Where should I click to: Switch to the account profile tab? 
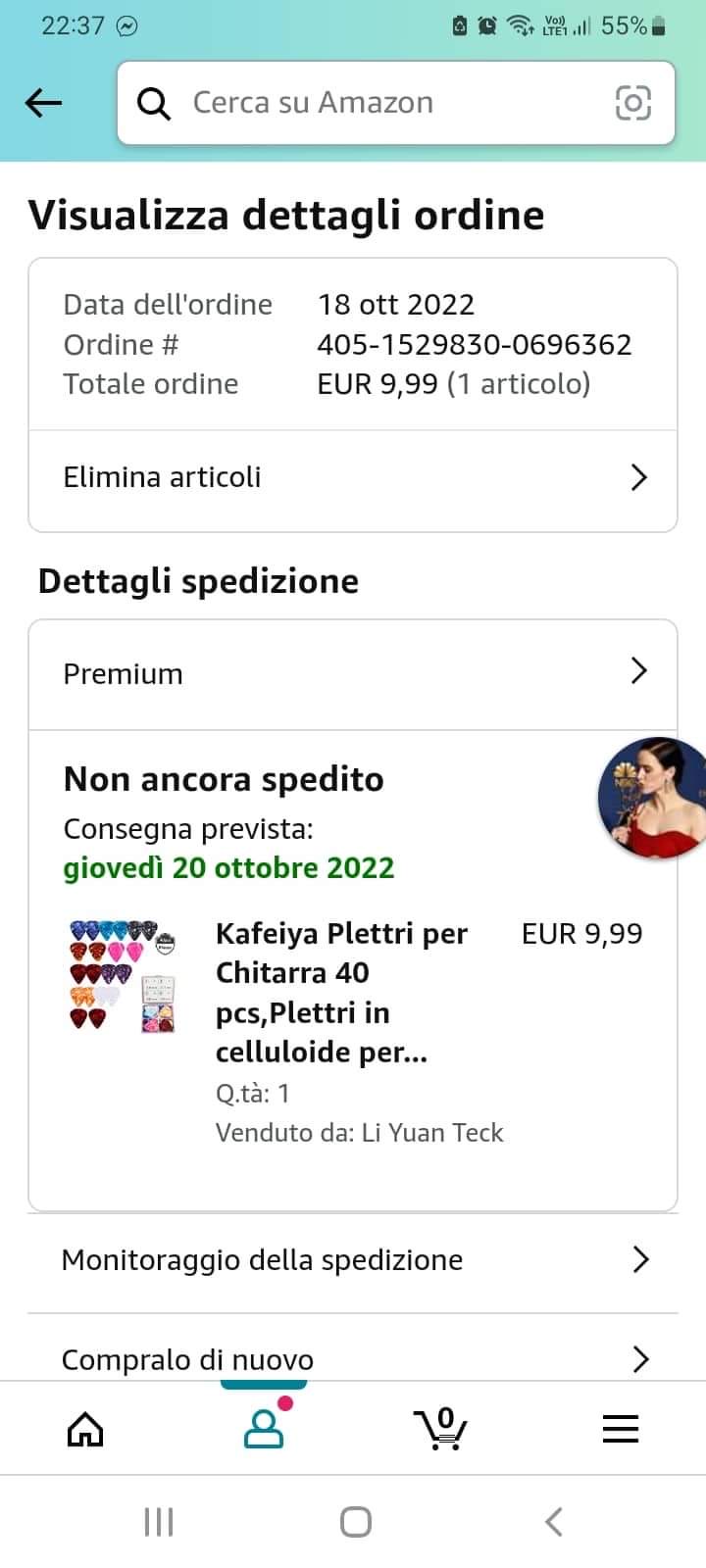tap(264, 1429)
